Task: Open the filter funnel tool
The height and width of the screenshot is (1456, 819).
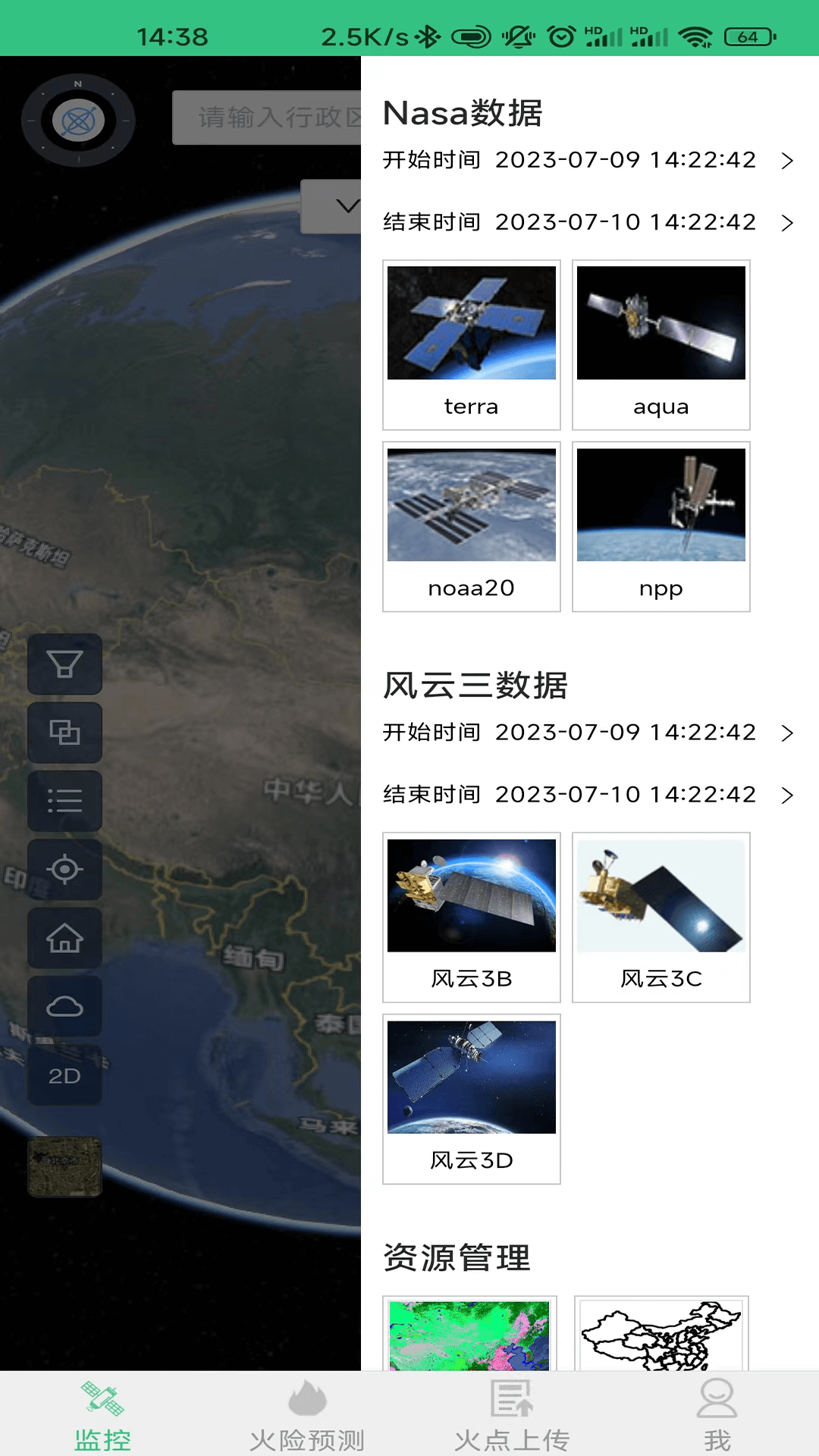Action: tap(64, 664)
